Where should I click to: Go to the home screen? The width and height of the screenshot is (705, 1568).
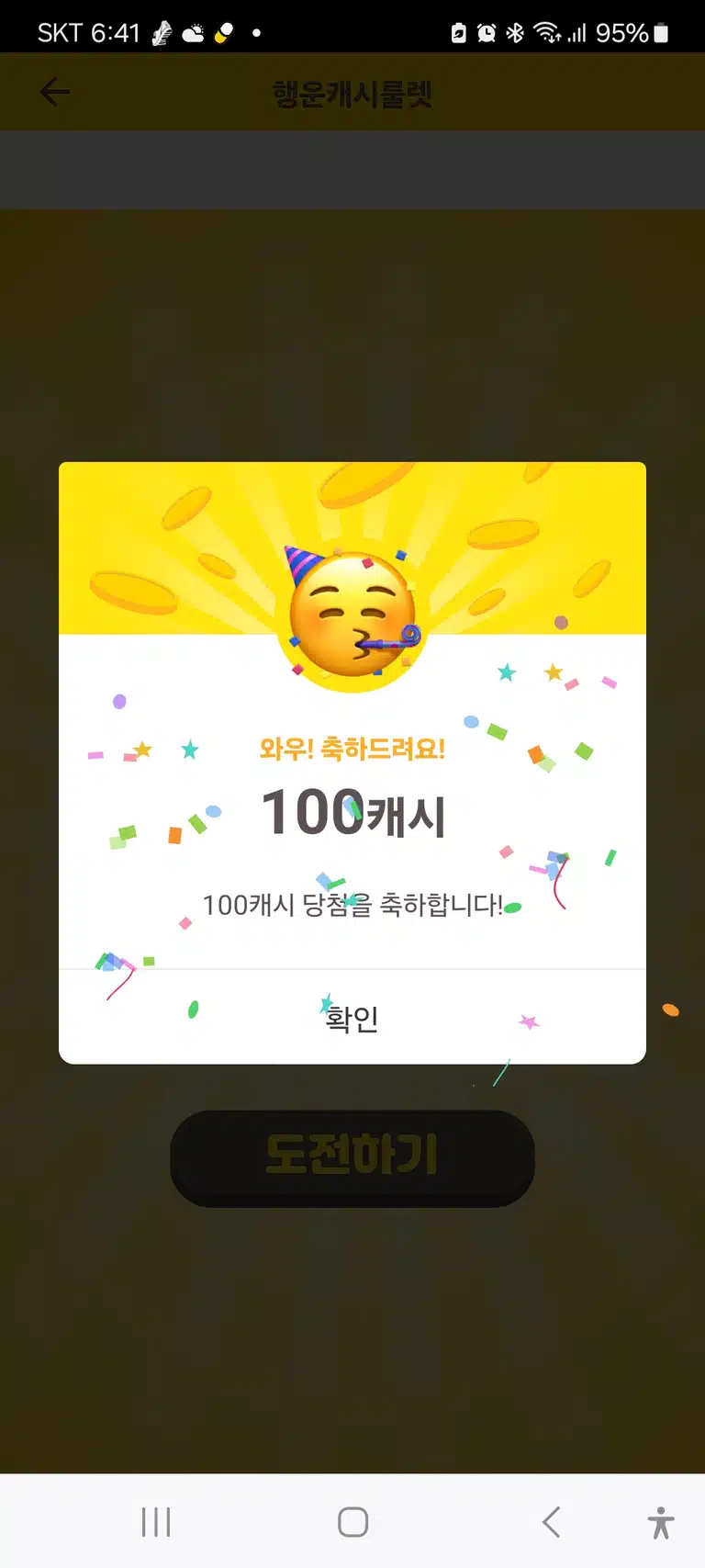tap(352, 1522)
